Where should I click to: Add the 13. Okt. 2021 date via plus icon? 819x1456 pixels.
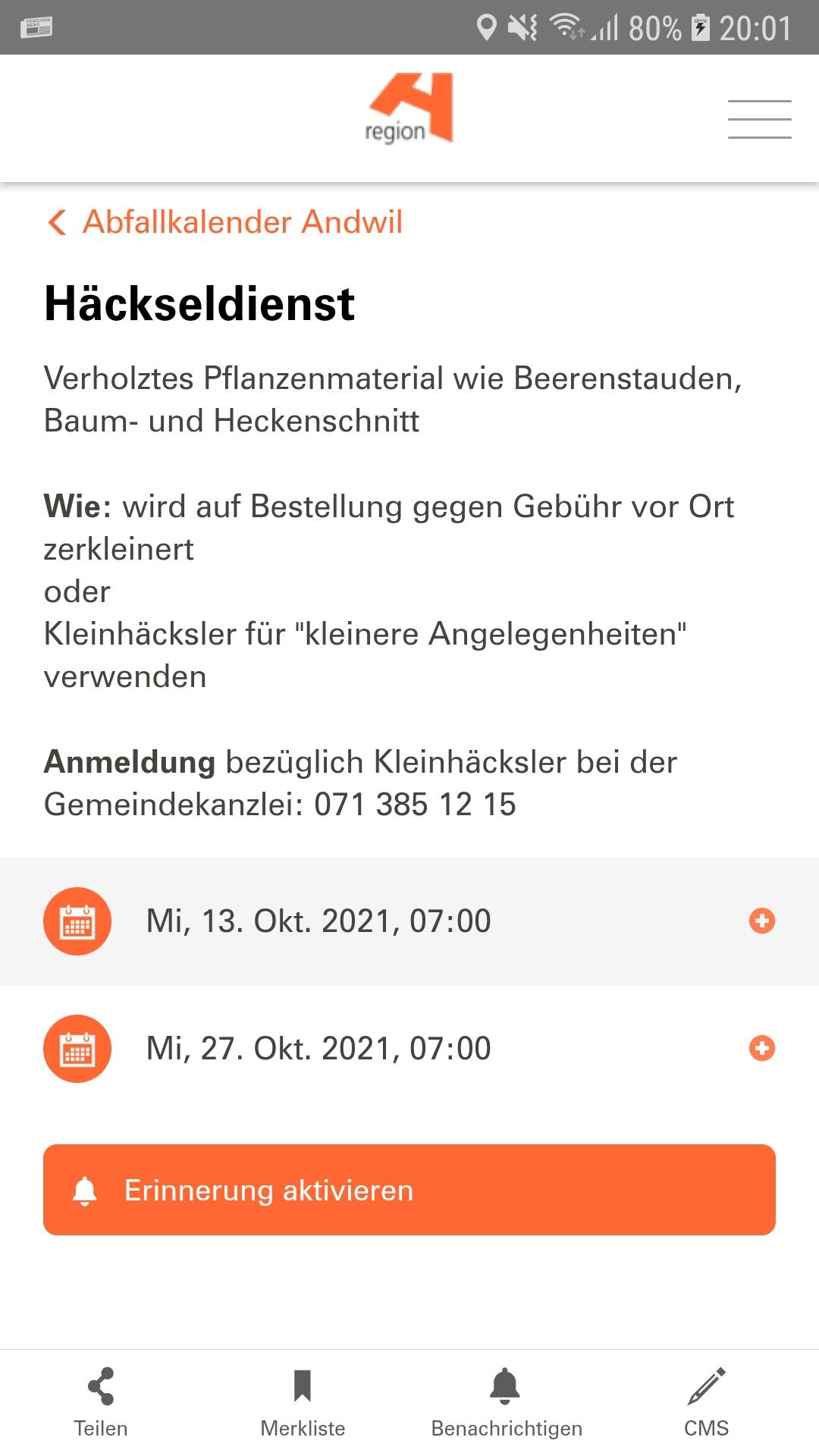click(x=761, y=921)
